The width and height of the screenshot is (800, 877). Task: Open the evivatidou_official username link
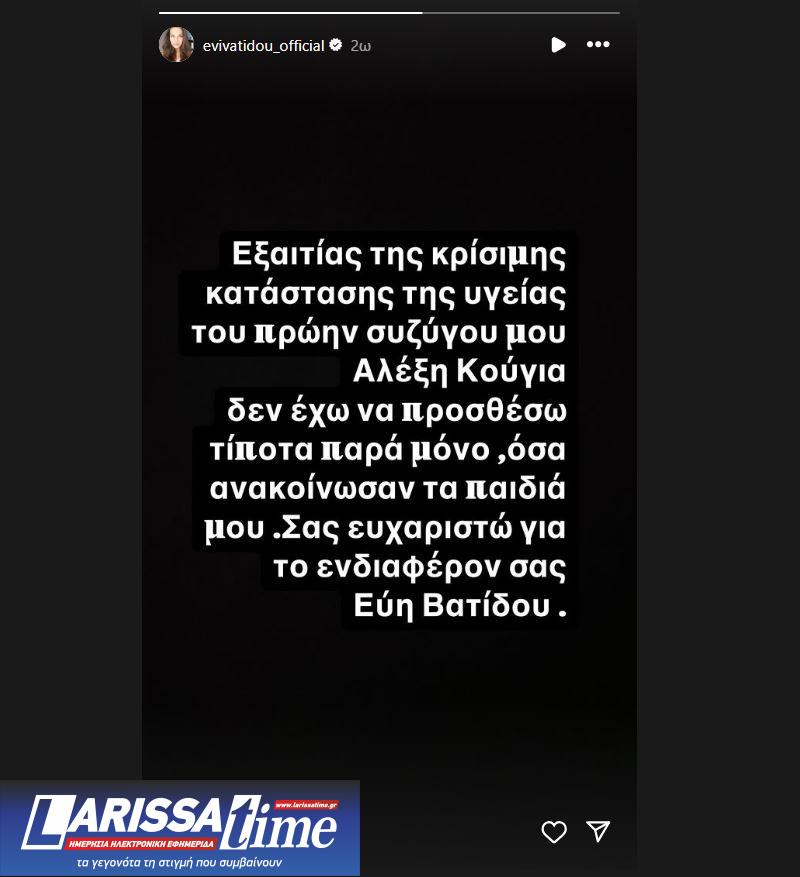pyautogui.click(x=263, y=45)
